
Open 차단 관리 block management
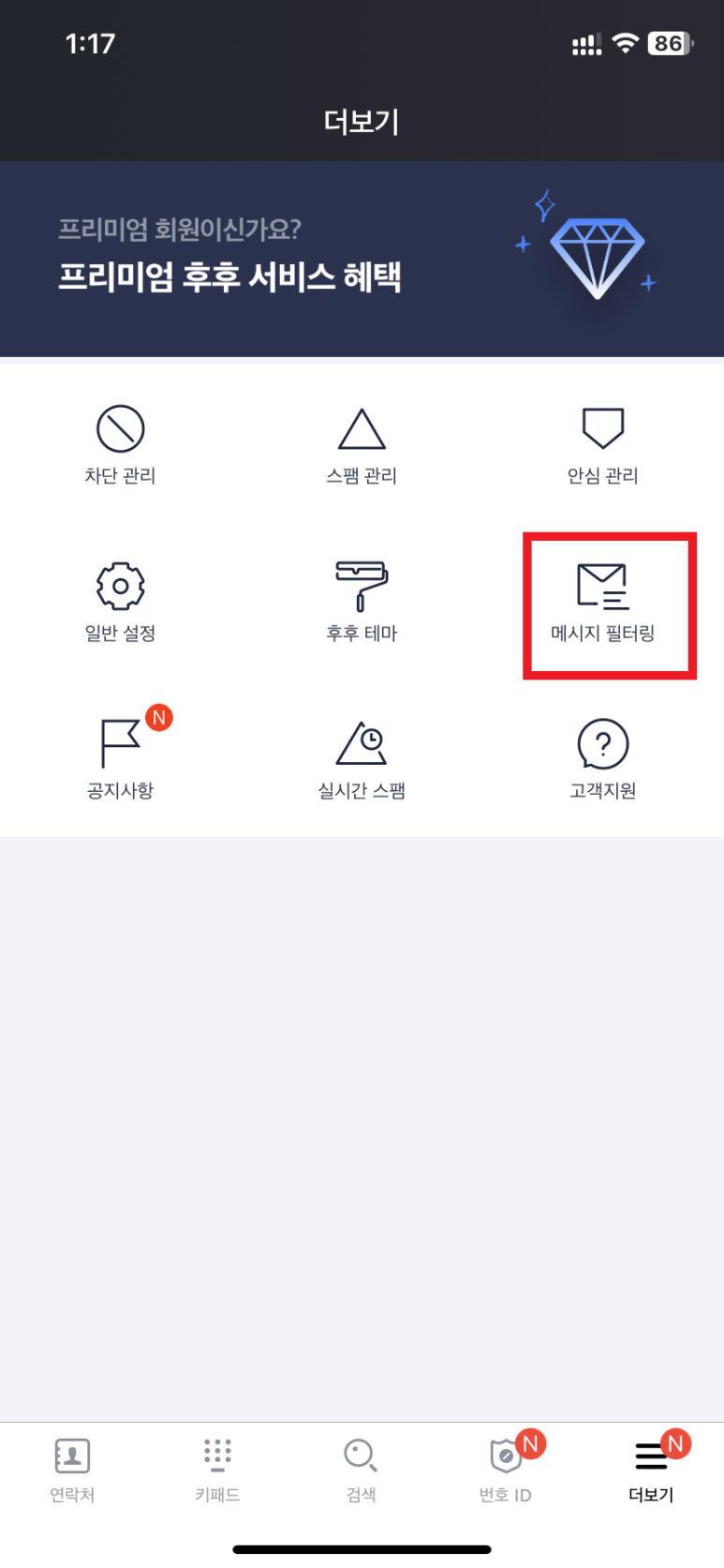[x=121, y=445]
